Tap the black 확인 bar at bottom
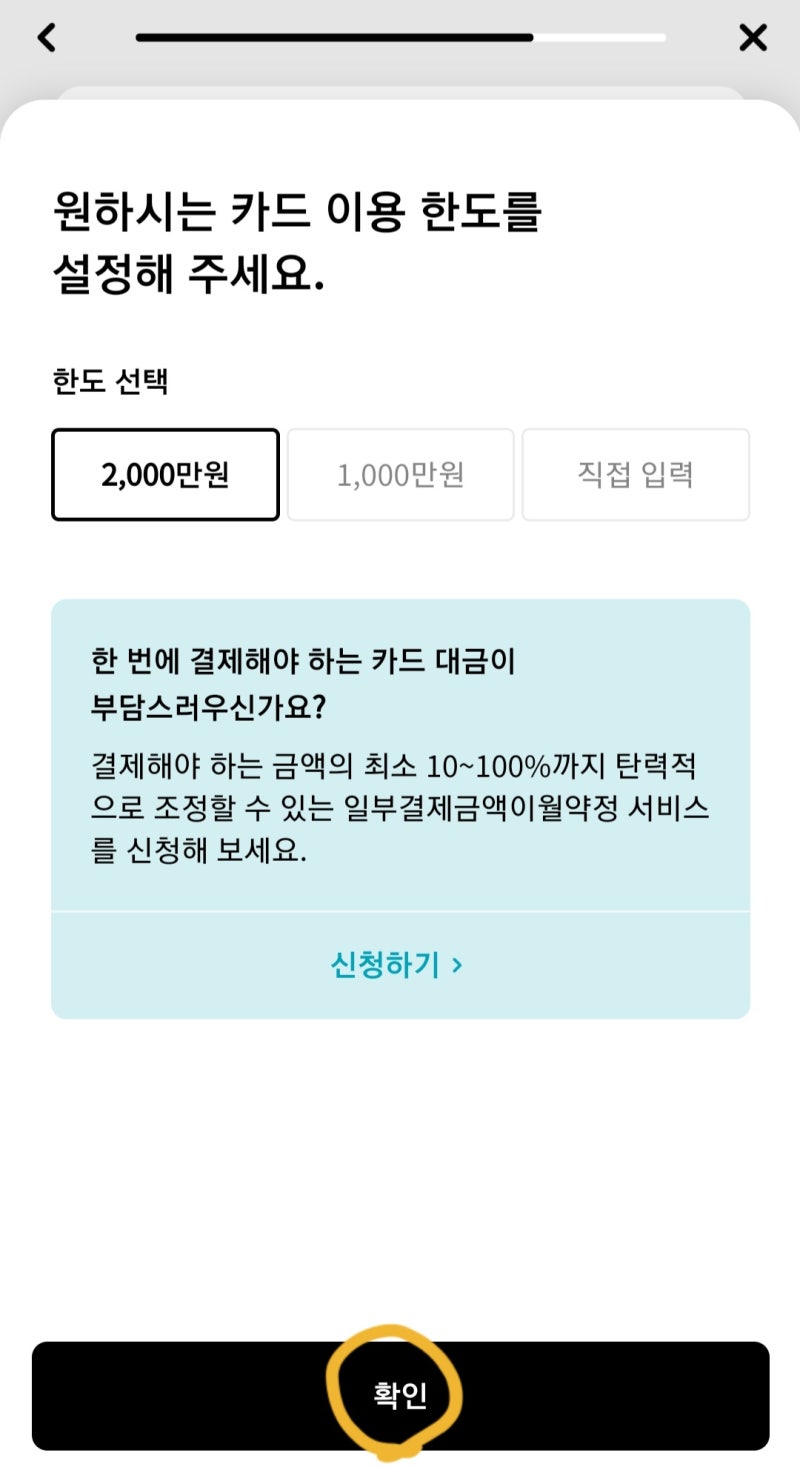Image resolution: width=800 pixels, height=1467 pixels. point(400,1391)
